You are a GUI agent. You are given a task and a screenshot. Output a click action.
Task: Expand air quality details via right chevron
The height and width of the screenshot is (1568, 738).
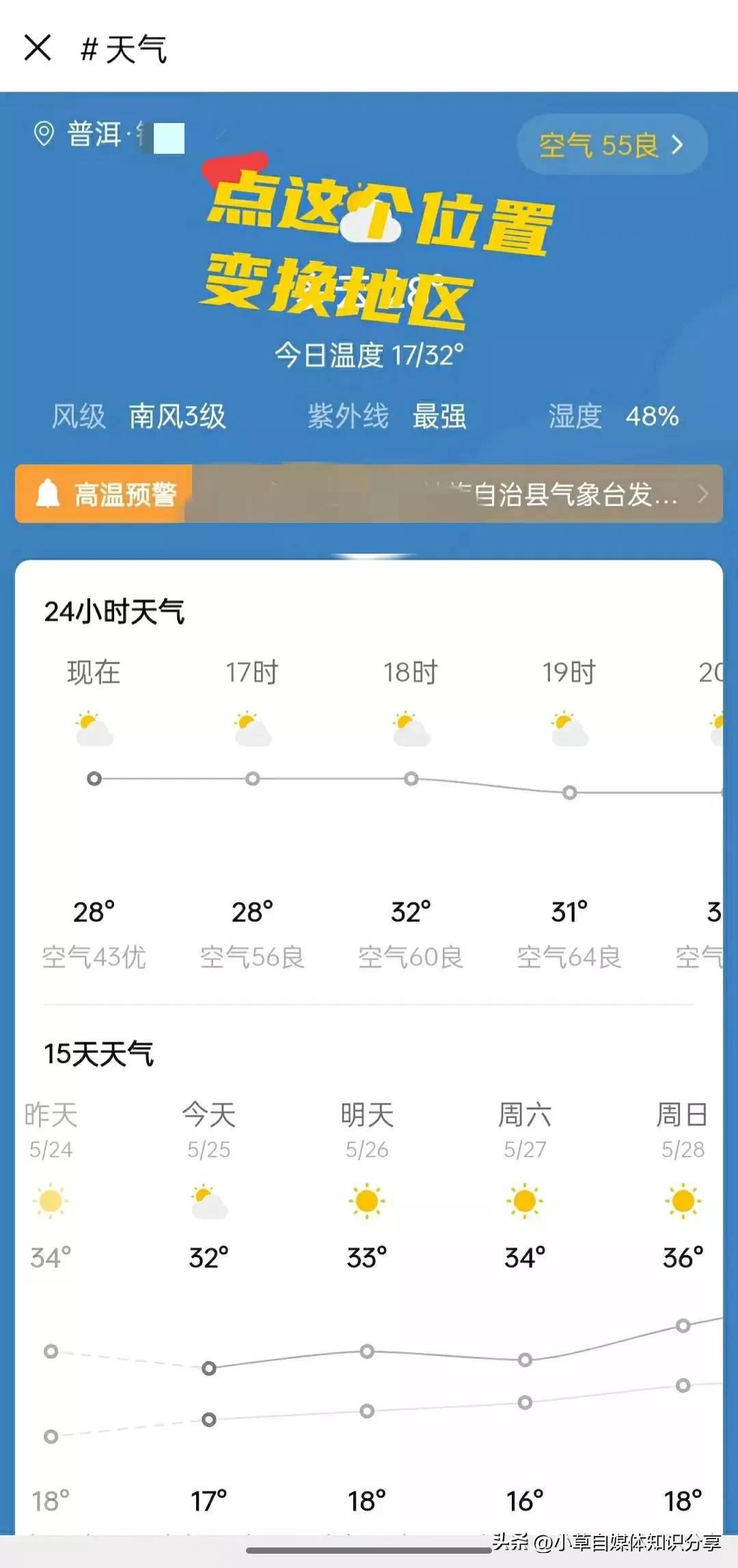point(677,144)
